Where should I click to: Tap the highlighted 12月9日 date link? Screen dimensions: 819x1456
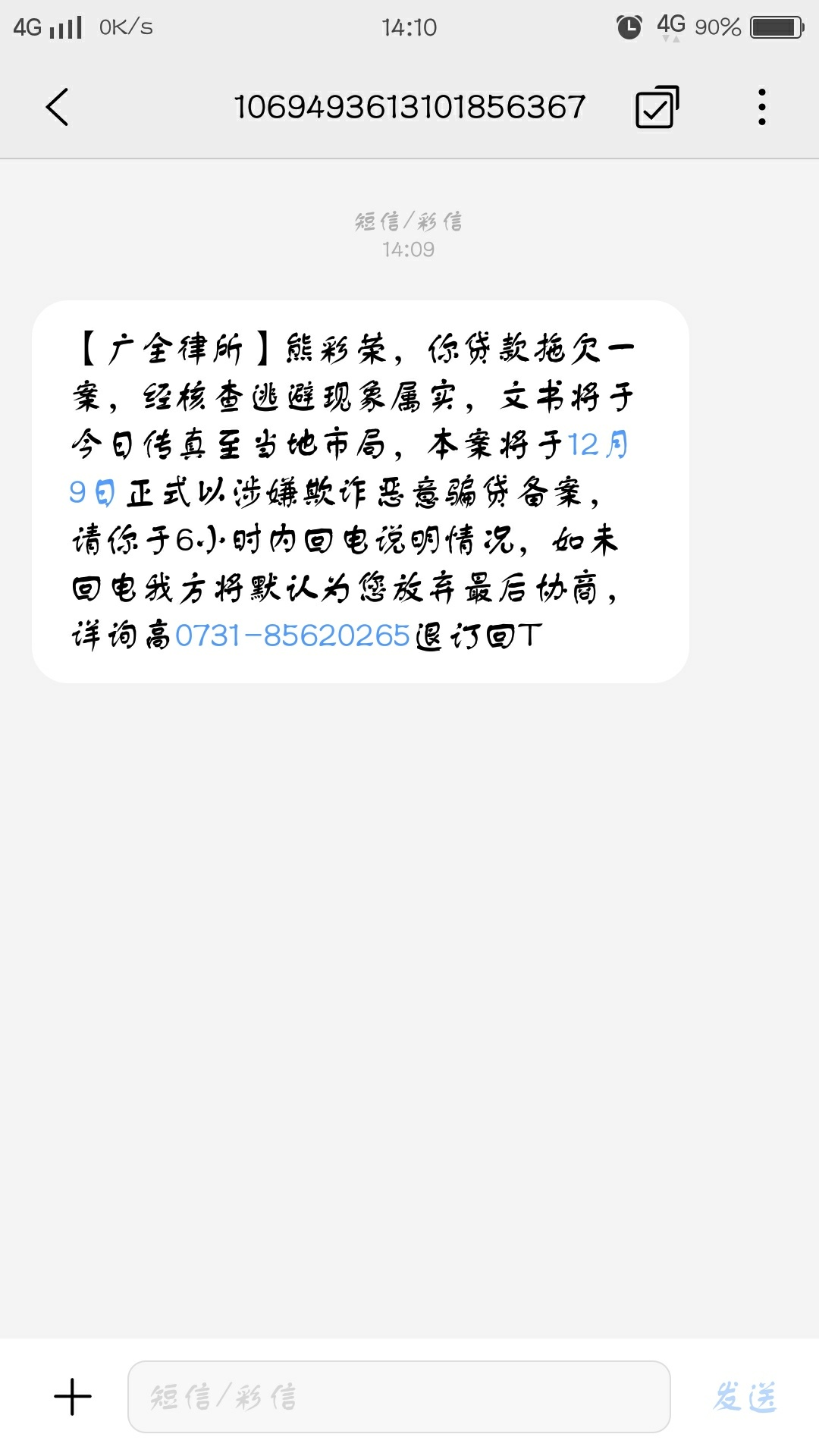pos(599,444)
